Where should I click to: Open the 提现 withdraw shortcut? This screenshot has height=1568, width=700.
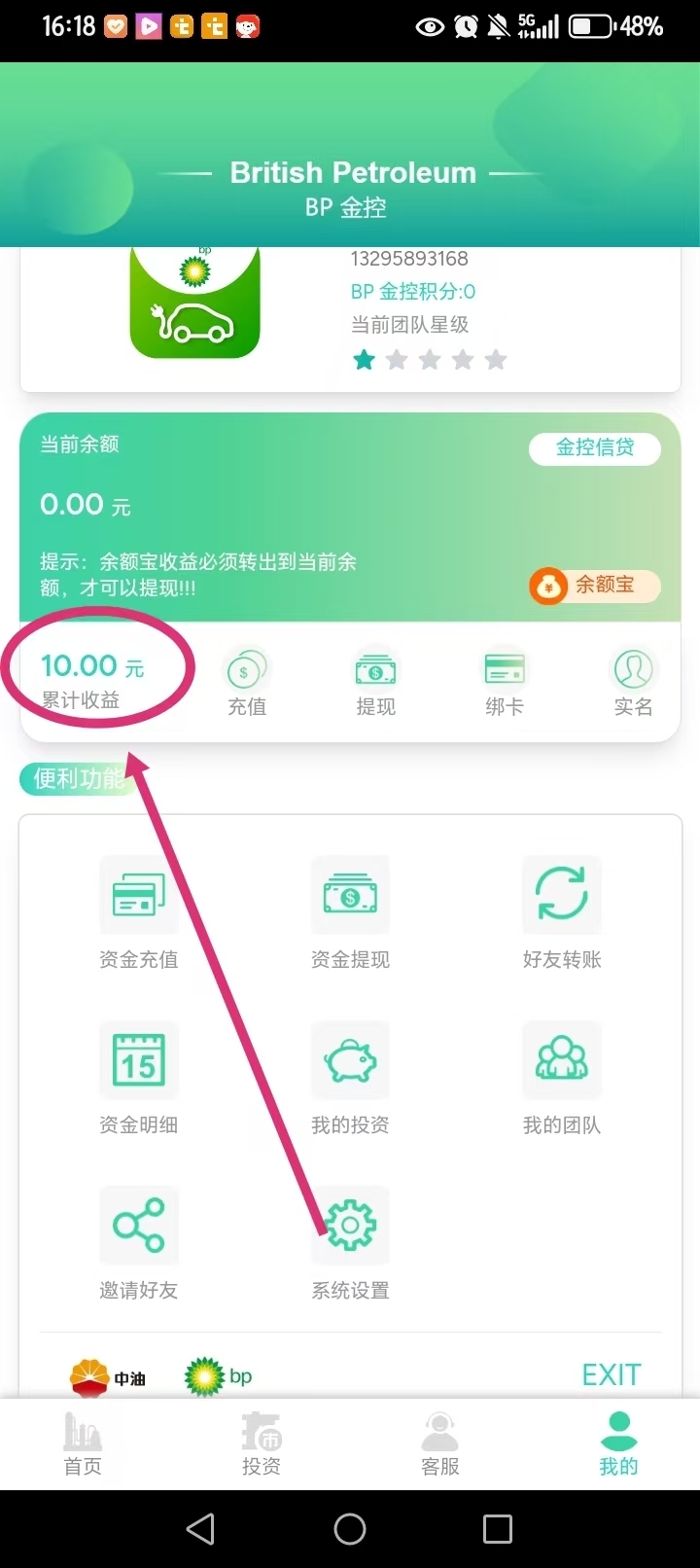point(375,681)
